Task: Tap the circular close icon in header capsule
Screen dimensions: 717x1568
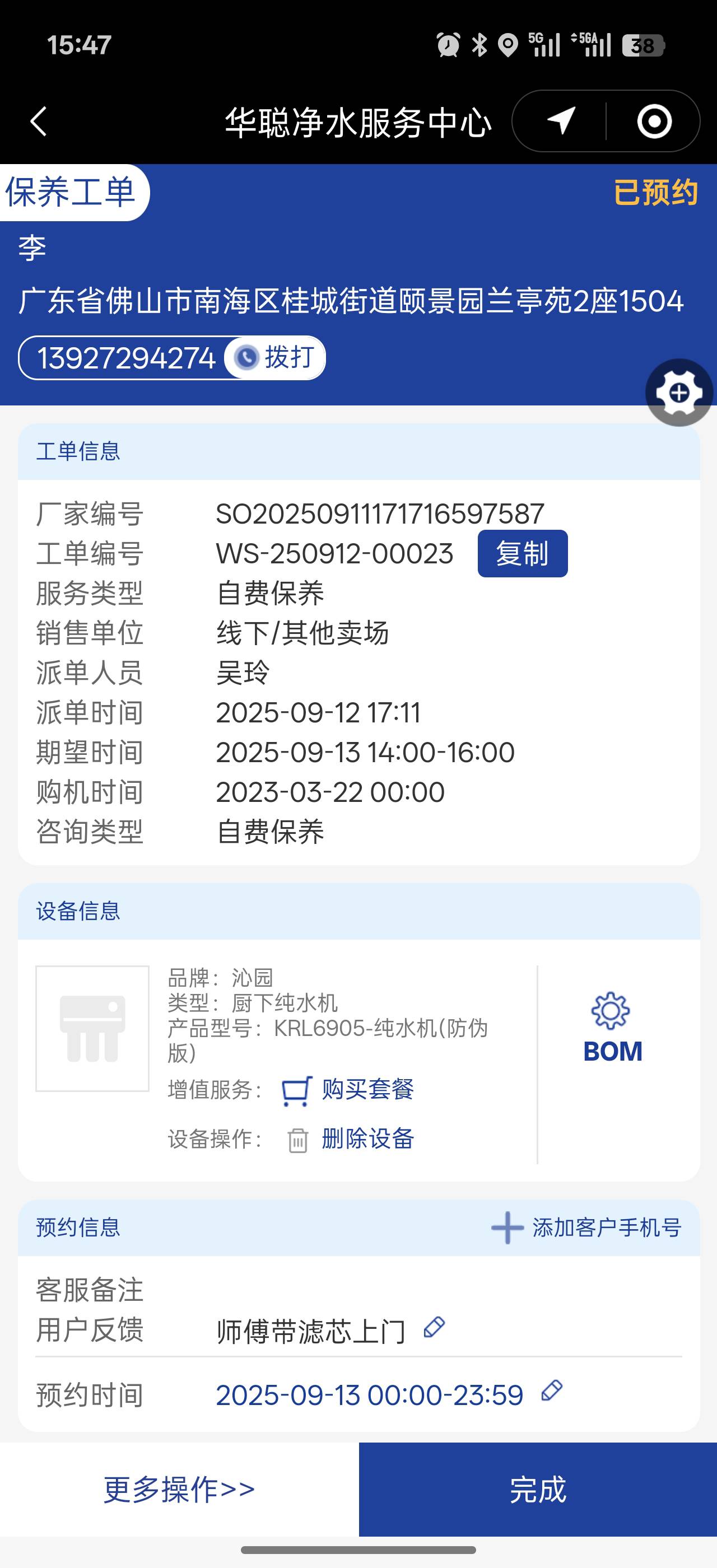Action: [x=654, y=121]
